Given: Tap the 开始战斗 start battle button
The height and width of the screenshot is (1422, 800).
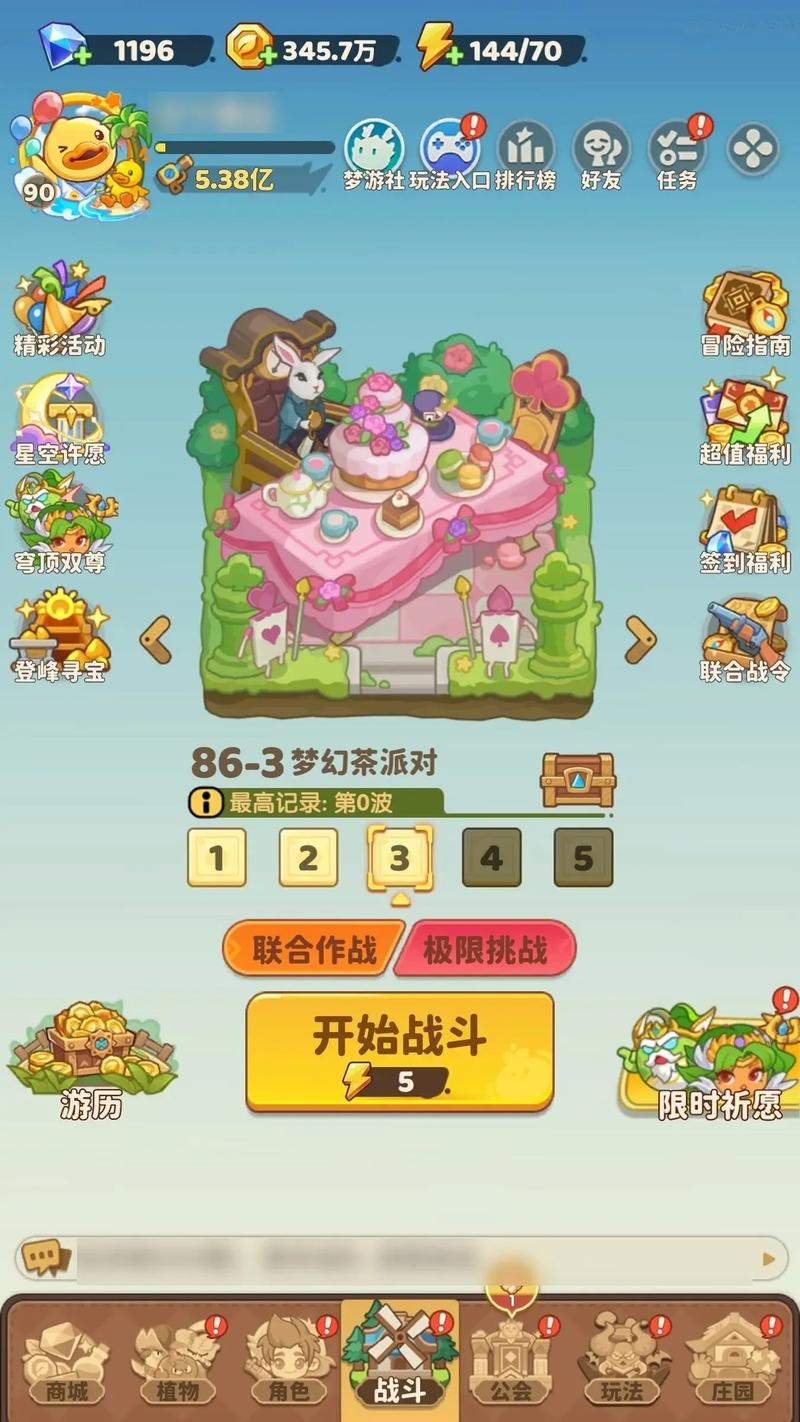Looking at the screenshot, I should pos(400,1050).
